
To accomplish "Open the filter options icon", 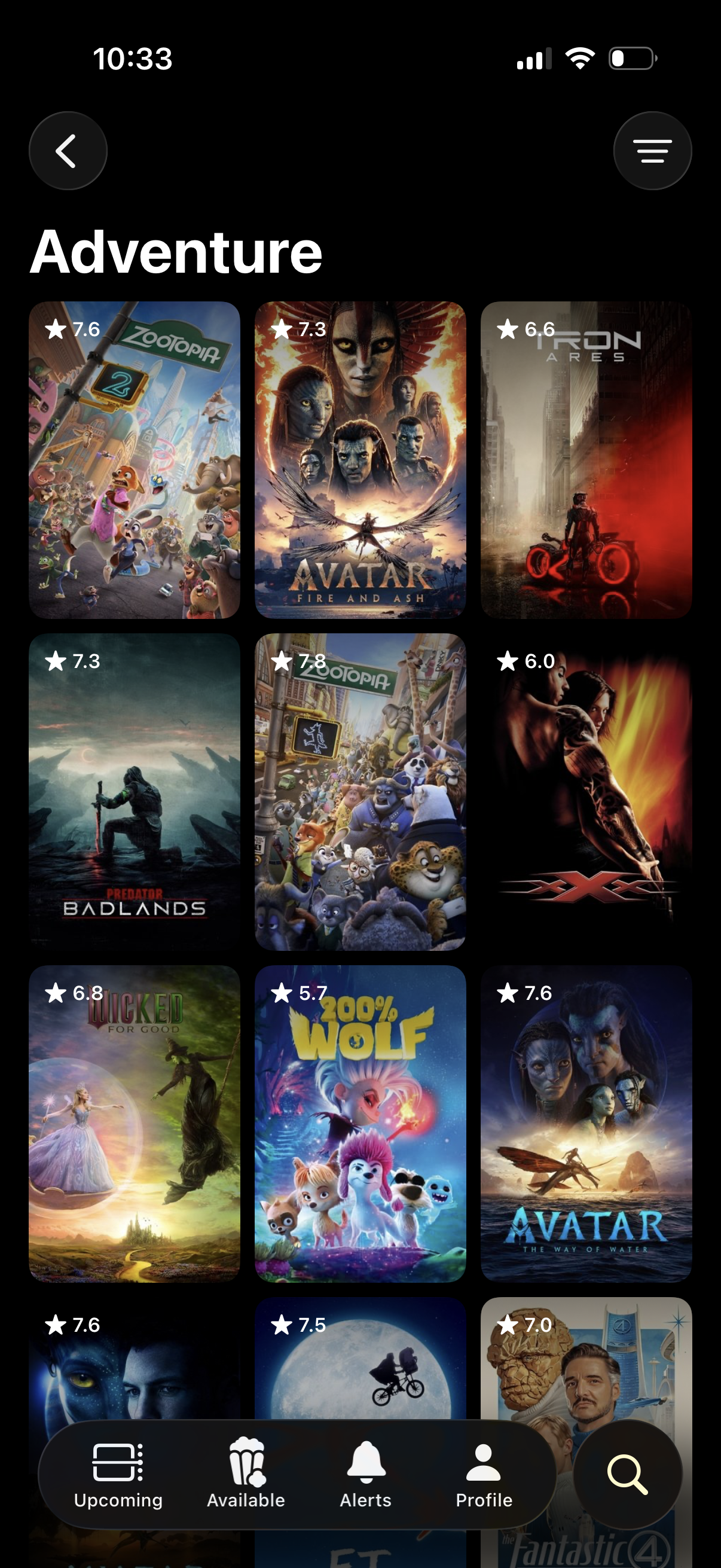I will [x=652, y=150].
